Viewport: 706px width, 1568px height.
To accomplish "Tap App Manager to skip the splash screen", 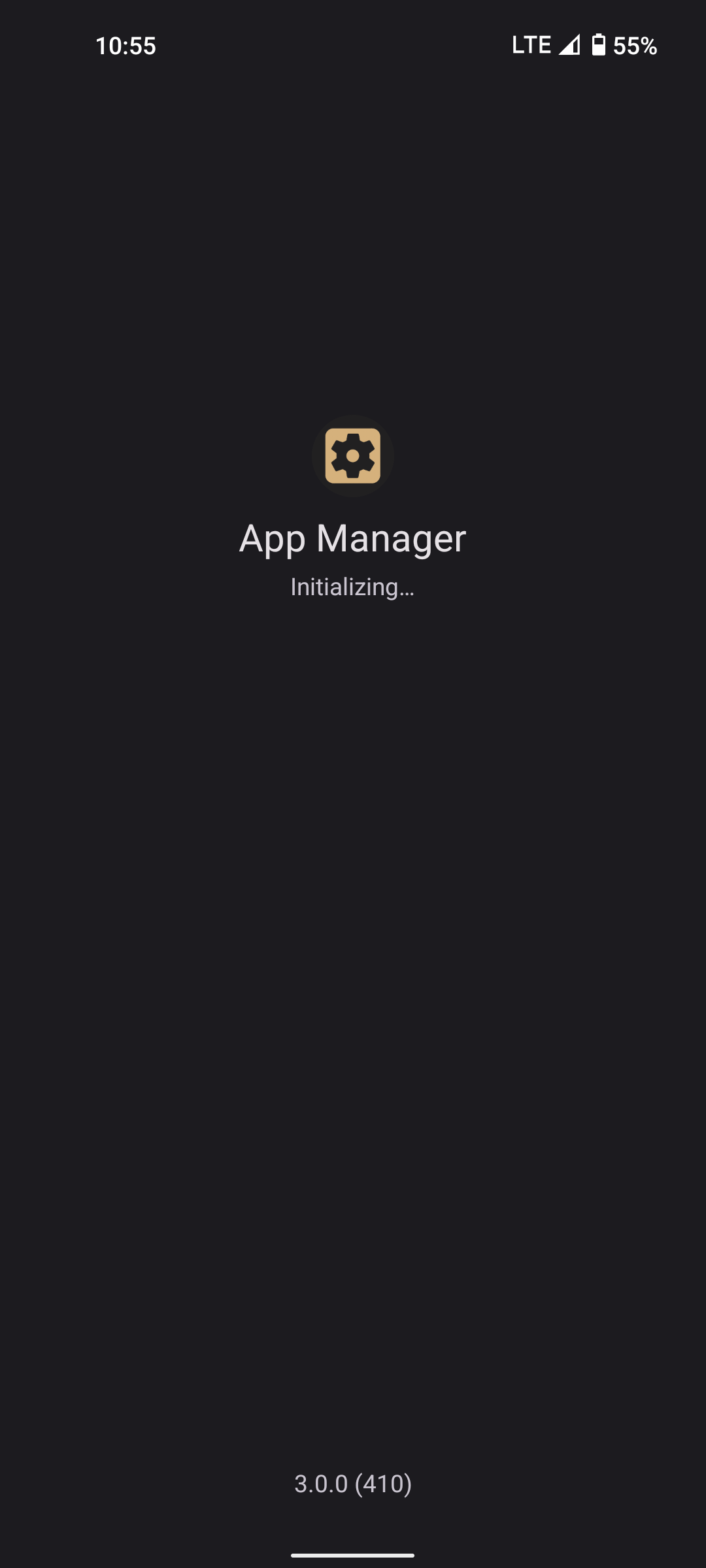I will click(x=353, y=538).
